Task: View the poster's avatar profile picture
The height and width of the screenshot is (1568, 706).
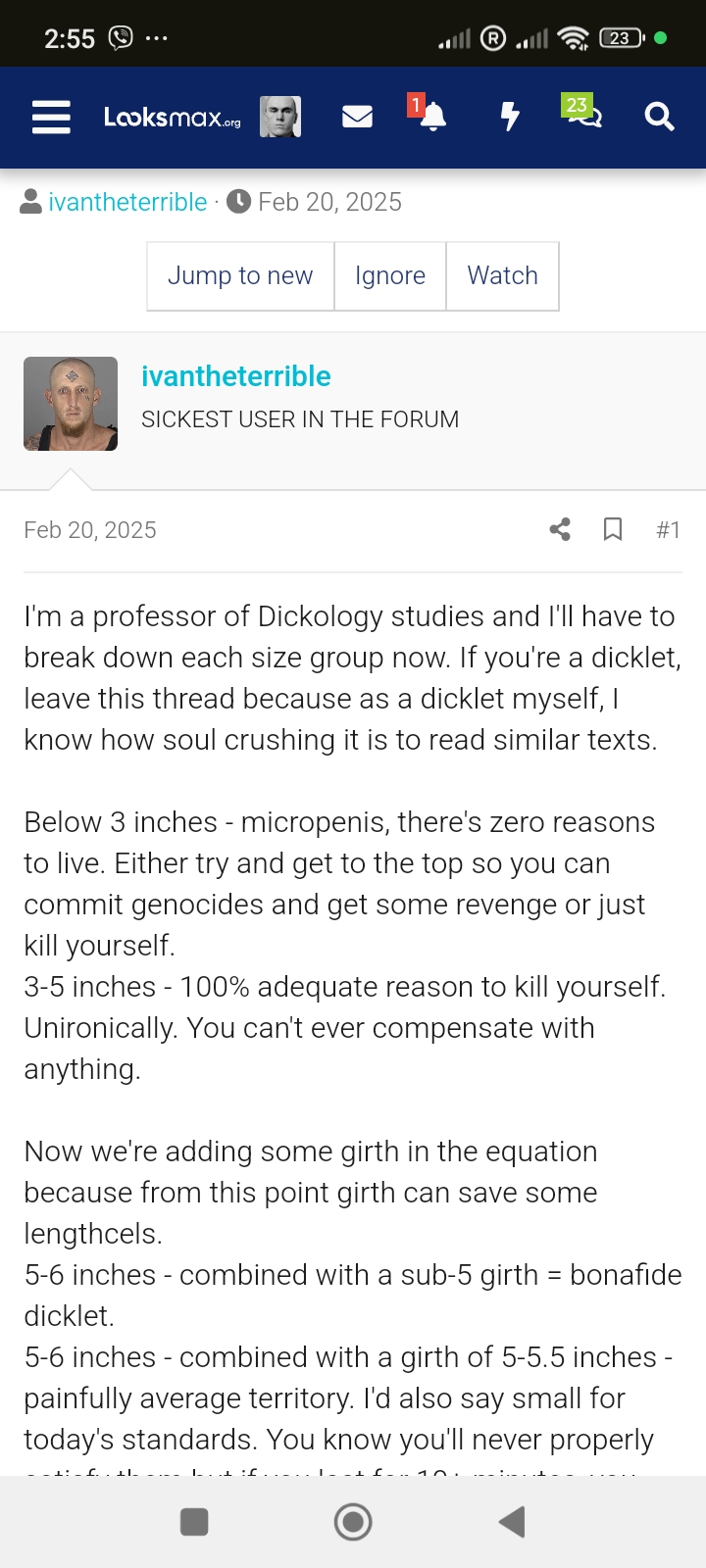Action: coord(71,404)
